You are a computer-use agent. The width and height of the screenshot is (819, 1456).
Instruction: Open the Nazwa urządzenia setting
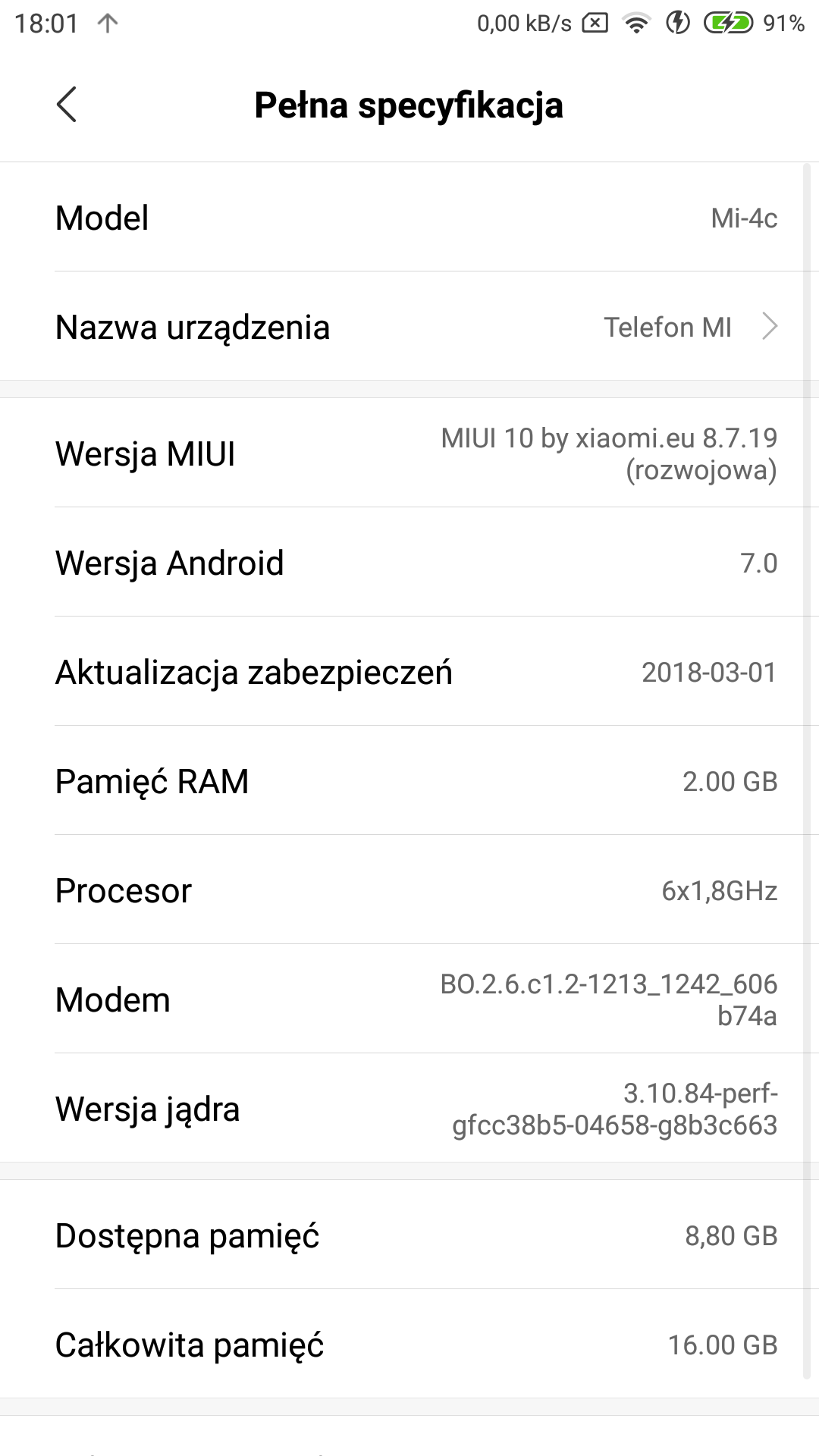[x=409, y=327]
